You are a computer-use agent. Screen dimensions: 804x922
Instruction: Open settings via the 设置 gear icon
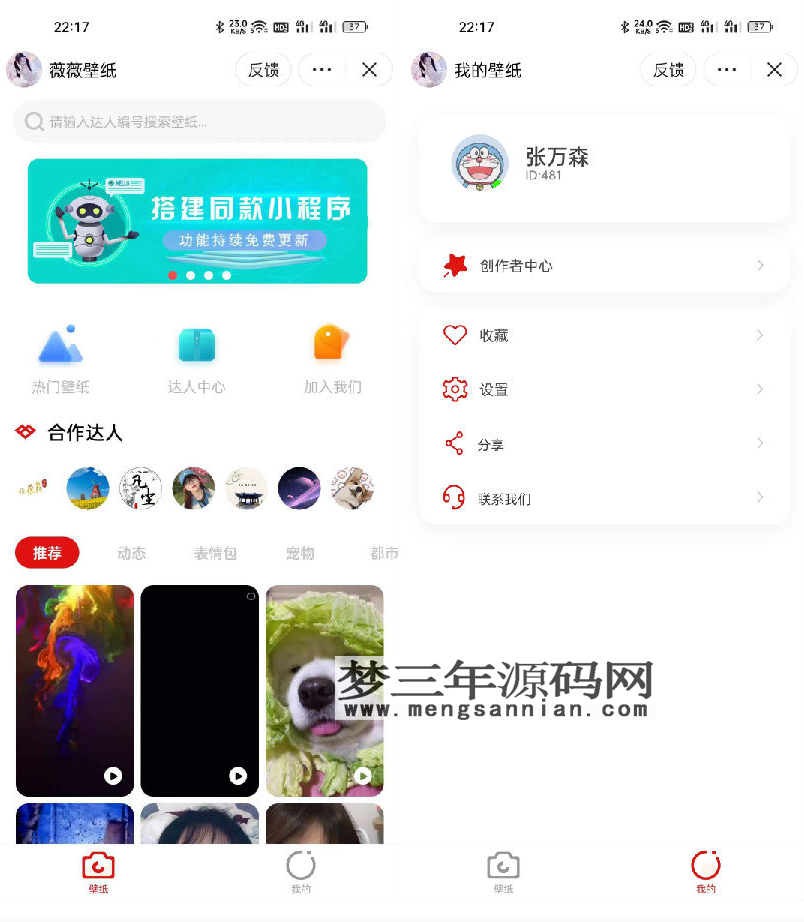tap(454, 390)
